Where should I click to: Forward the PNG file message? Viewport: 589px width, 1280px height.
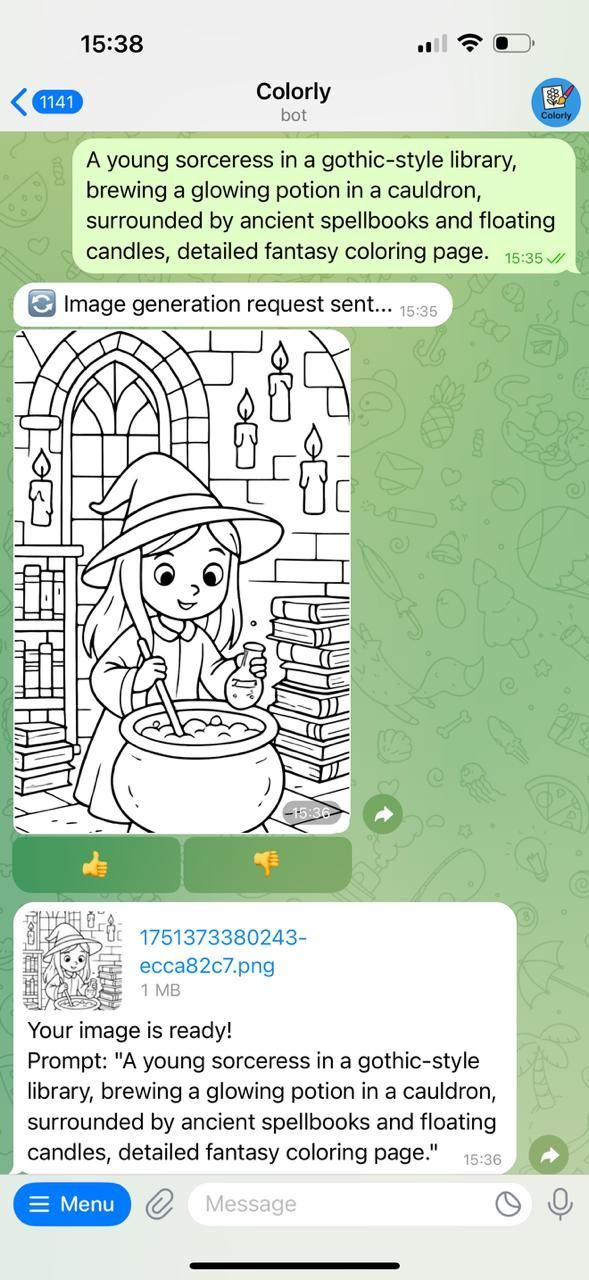pyautogui.click(x=548, y=1155)
